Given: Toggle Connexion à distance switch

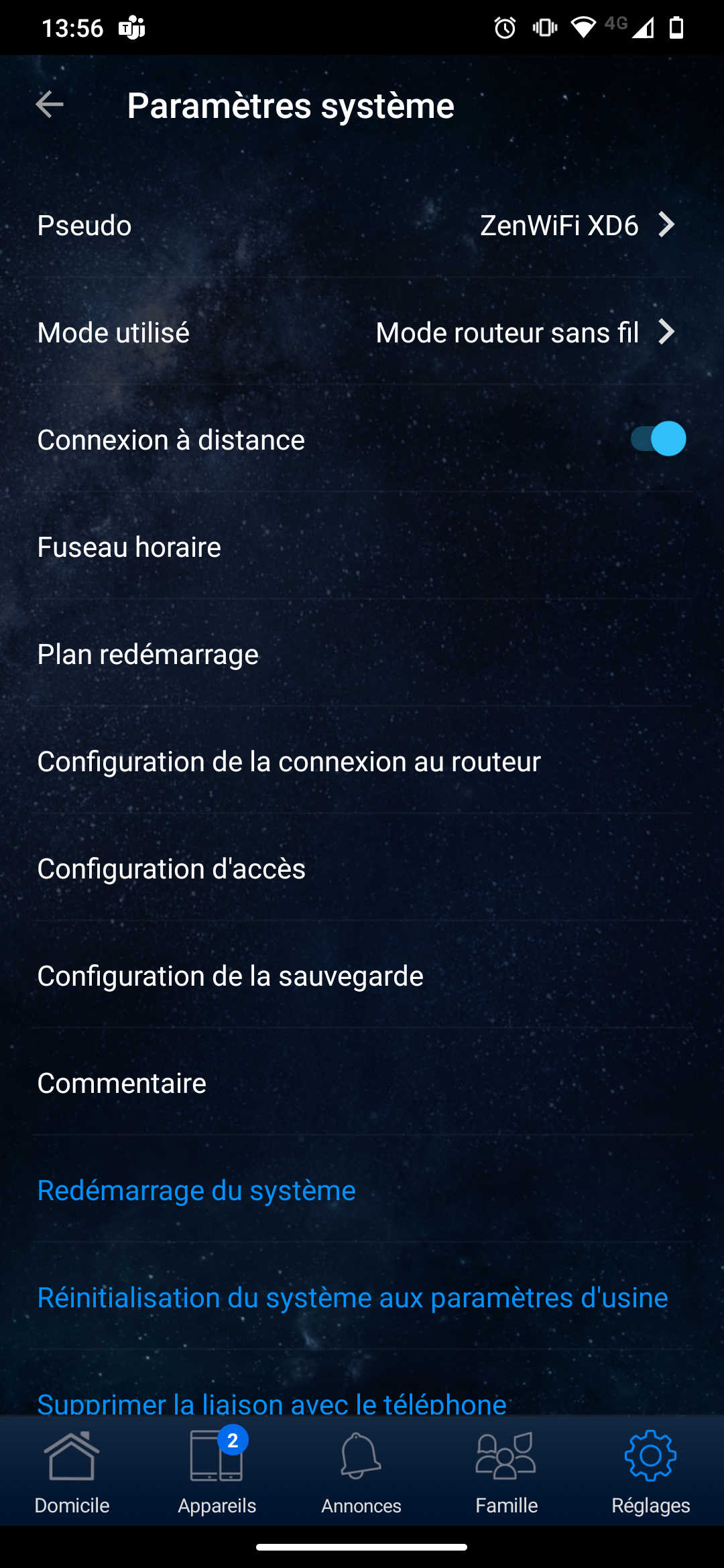Looking at the screenshot, I should tap(658, 439).
